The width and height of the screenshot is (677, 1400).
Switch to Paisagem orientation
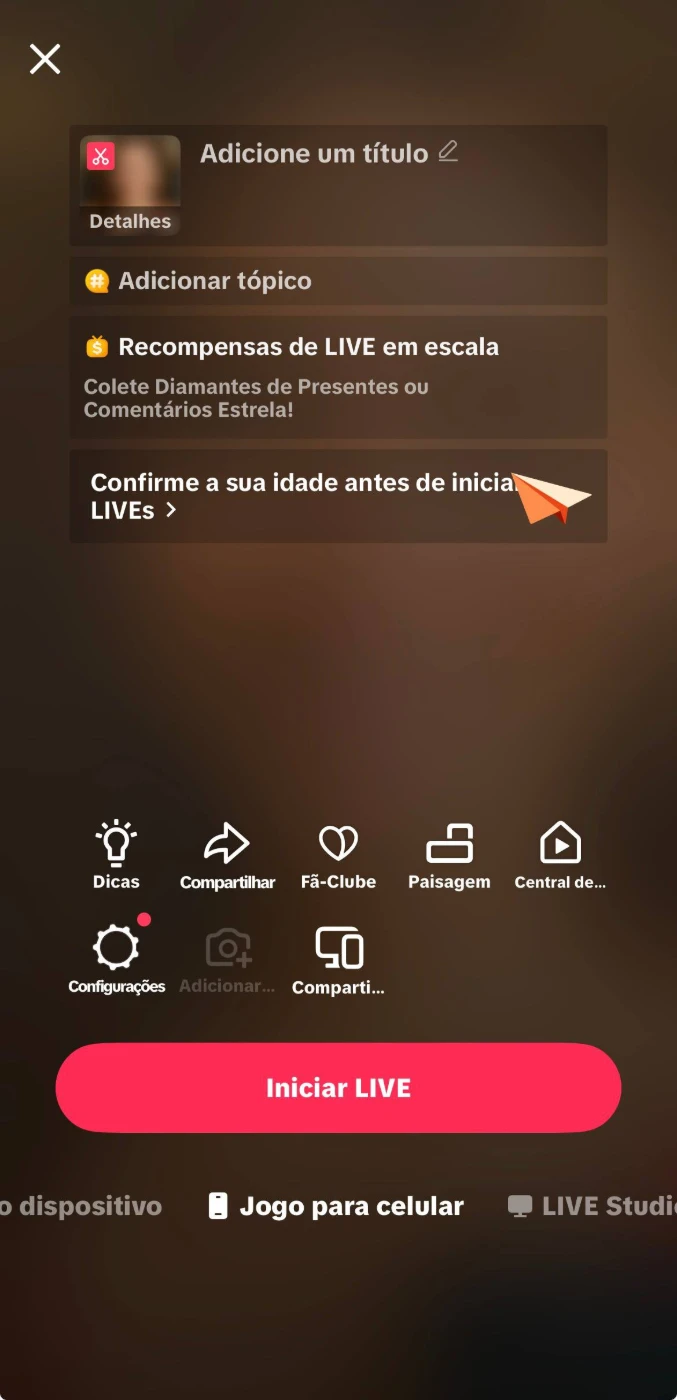[449, 855]
